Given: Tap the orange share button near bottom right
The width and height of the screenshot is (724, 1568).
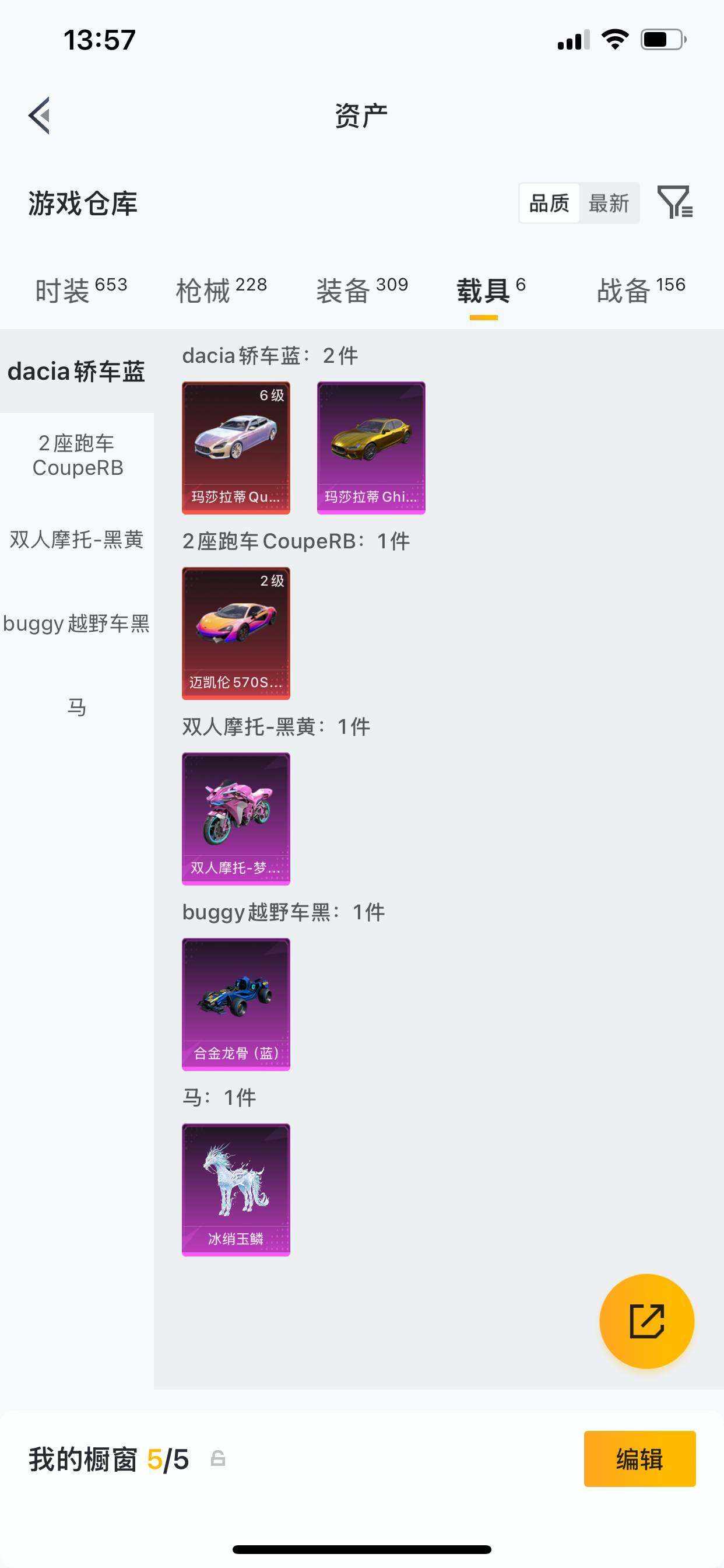Looking at the screenshot, I should tap(647, 1321).
